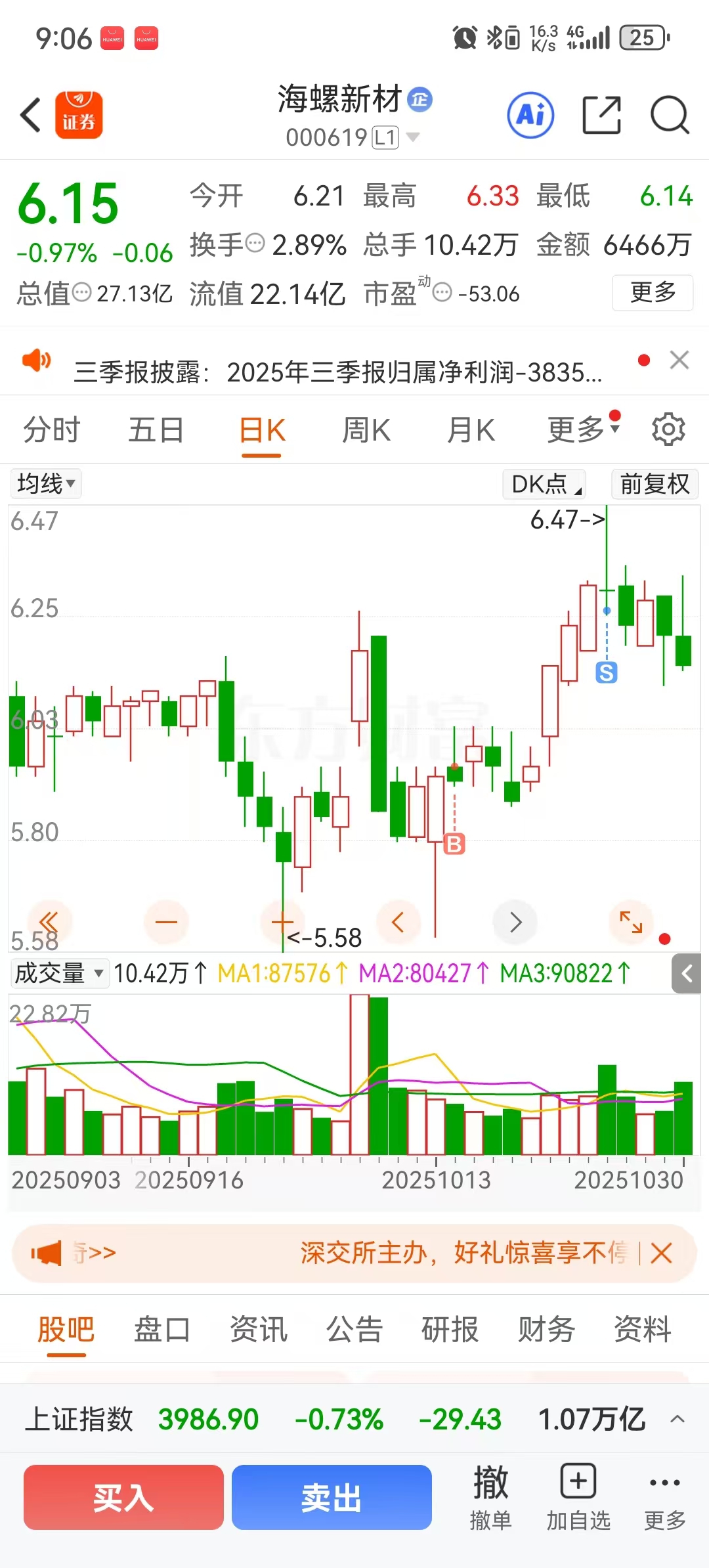
Task: Share this stock page
Action: tap(602, 115)
